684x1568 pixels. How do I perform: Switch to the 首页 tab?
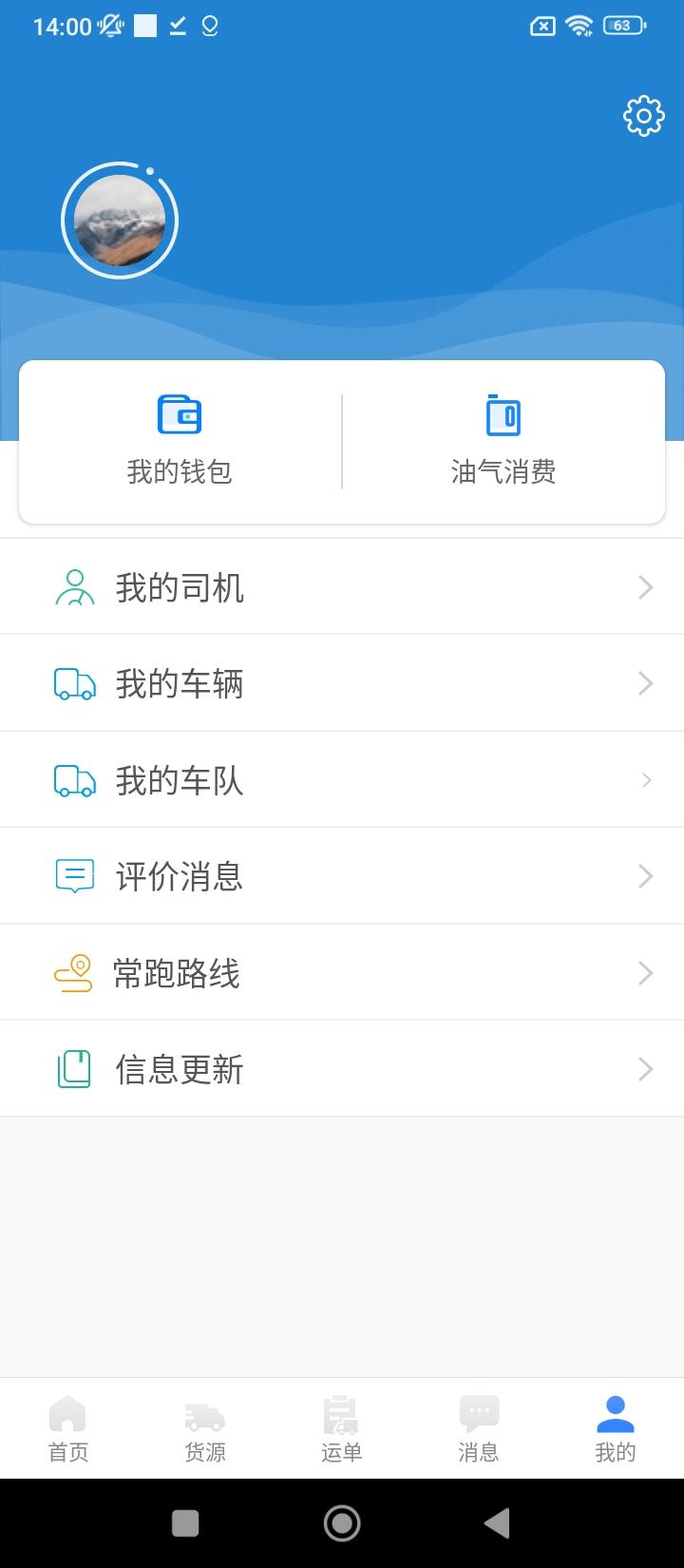coord(68,1428)
